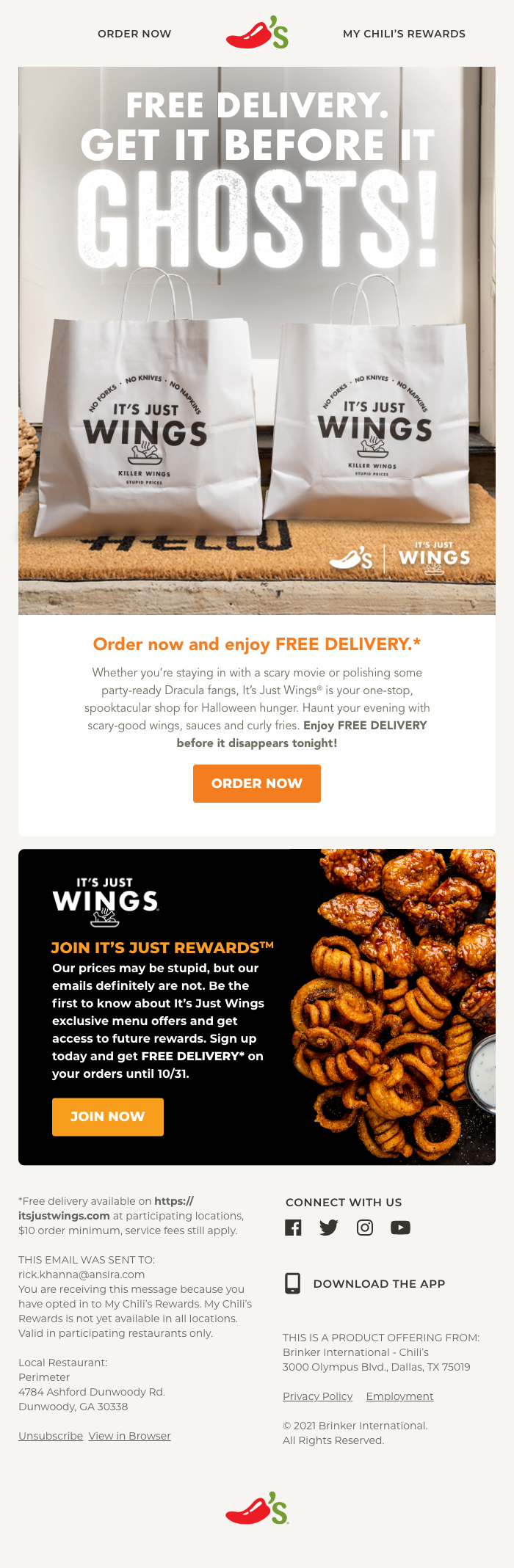Open the Privacy Policy link
Viewport: 514px width, 1568px height.
[318, 1396]
